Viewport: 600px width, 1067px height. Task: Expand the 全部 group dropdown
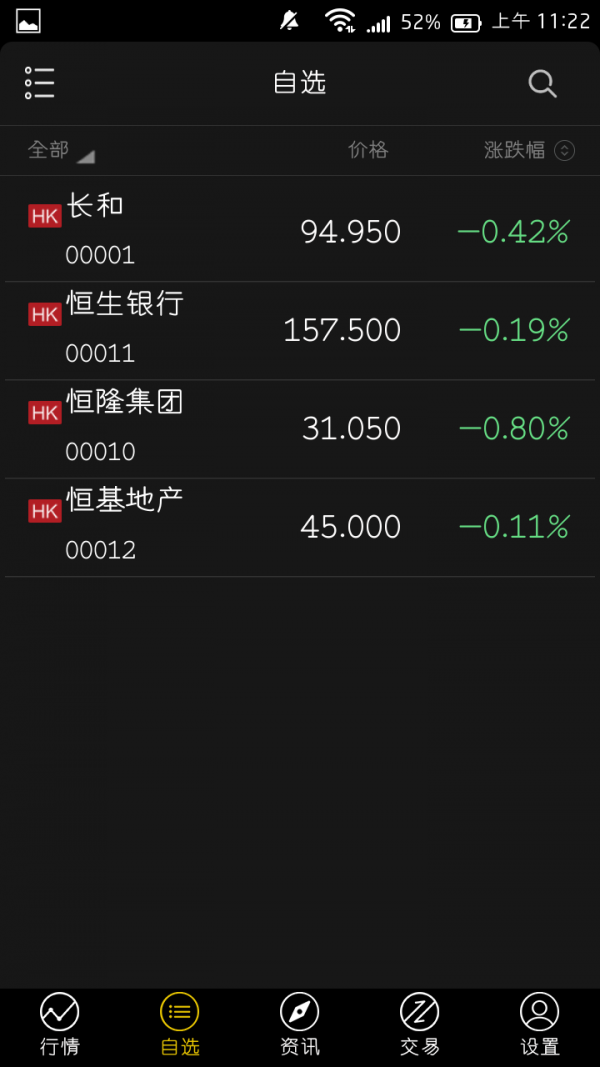(60, 151)
